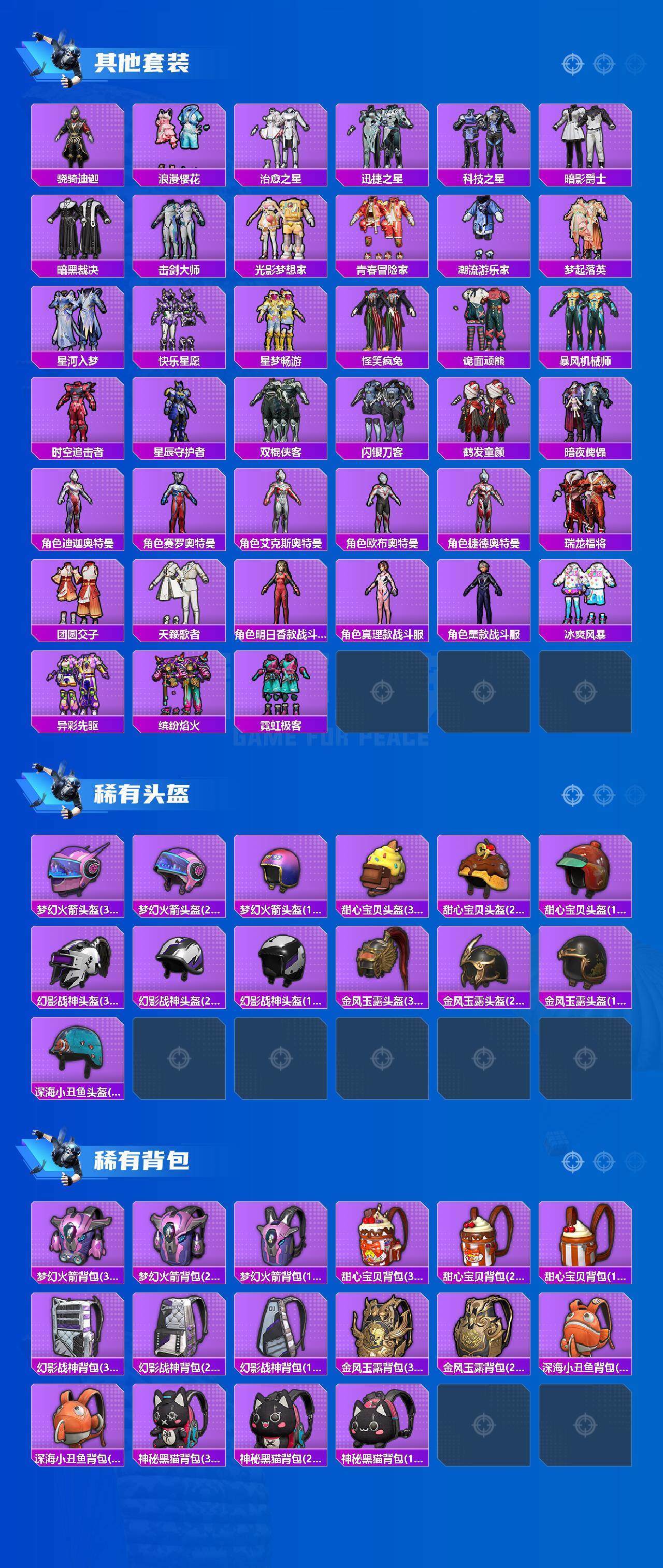The width and height of the screenshot is (663, 1568).
Task: Click the 甜心宝贝头盔(3...) cupcake helmet
Action: [x=382, y=877]
